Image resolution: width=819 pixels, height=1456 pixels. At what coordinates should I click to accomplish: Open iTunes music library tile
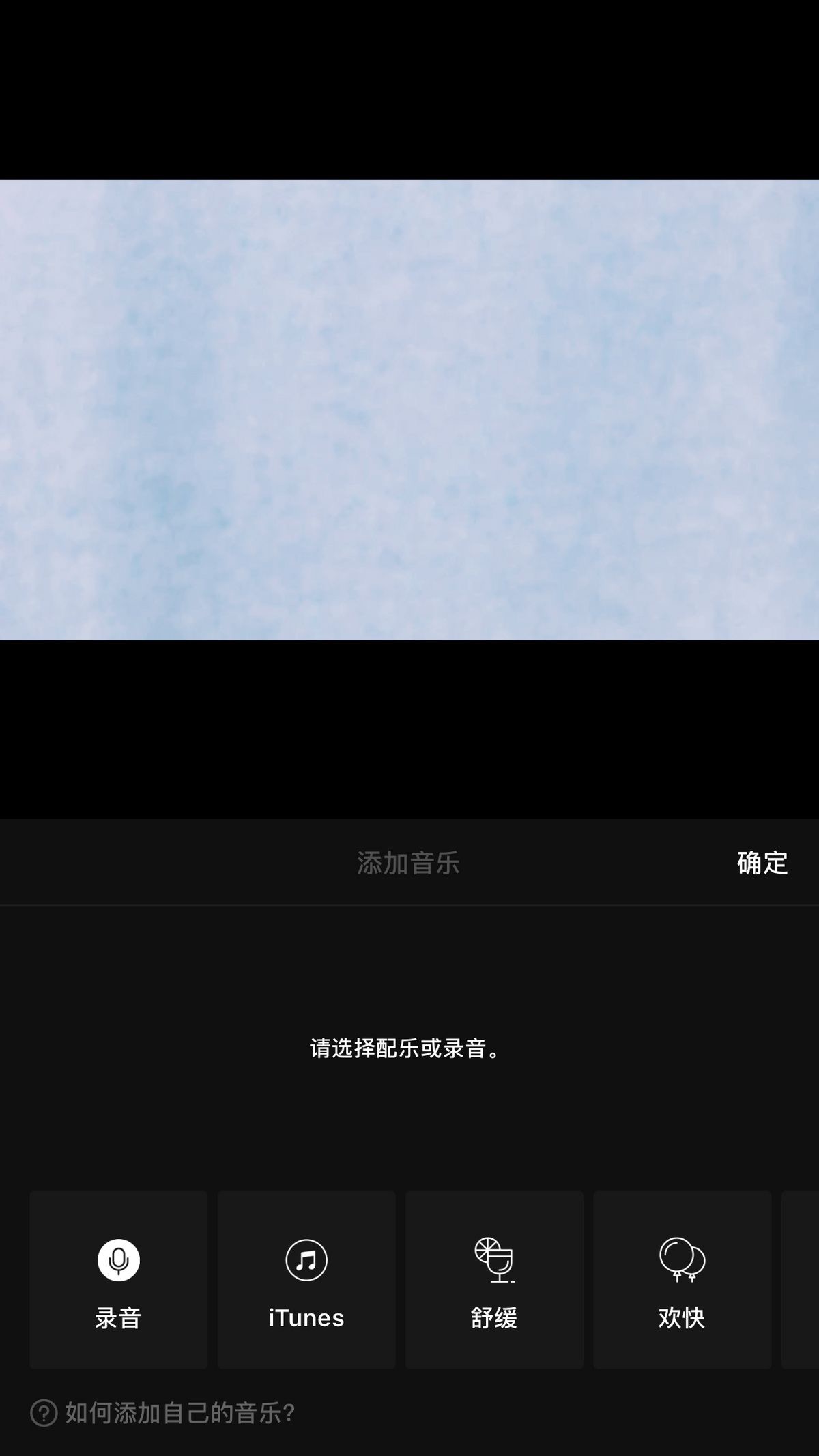point(306,1280)
